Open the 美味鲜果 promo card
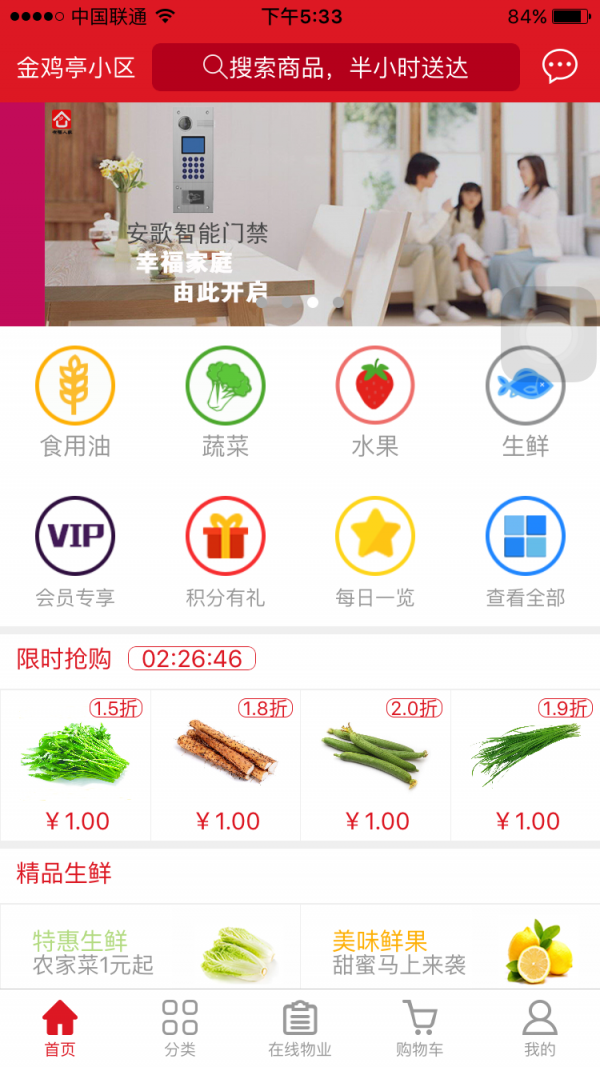Screen dimensions: 600x1067 (x=450, y=950)
